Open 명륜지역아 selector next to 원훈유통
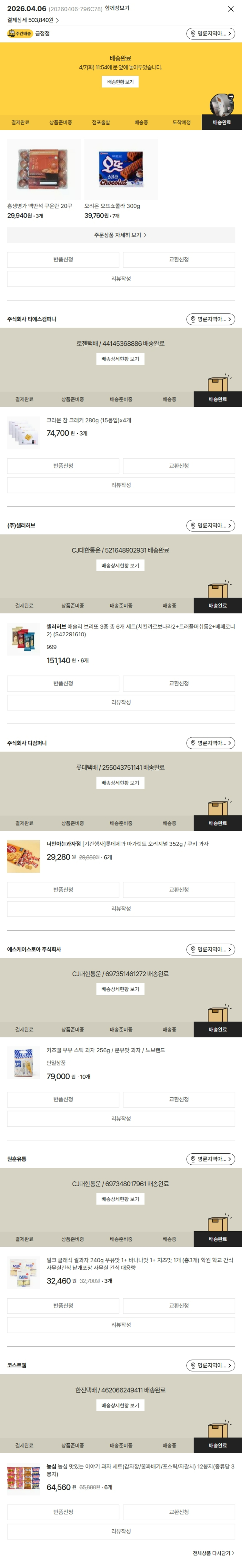 point(210,1159)
